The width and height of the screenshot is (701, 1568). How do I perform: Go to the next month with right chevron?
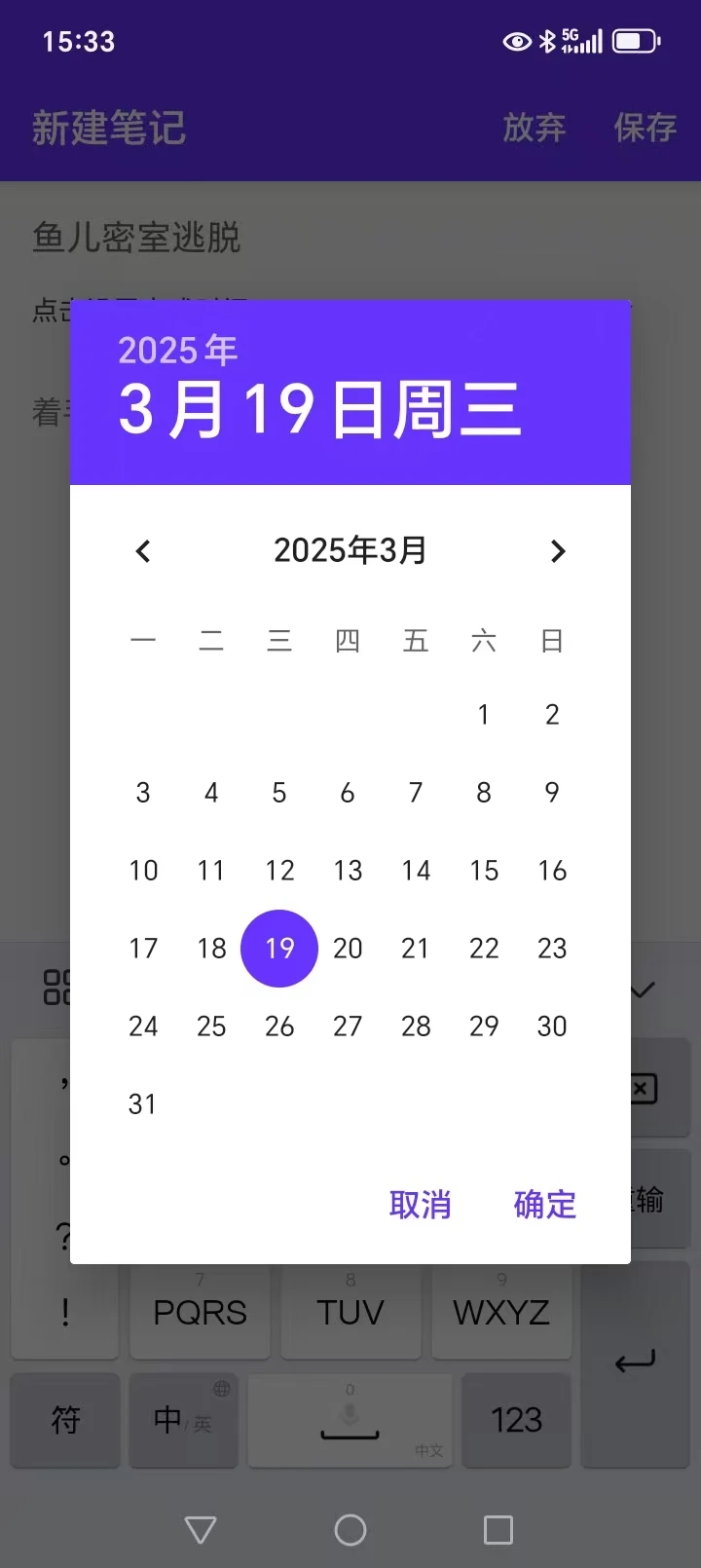coord(558,551)
